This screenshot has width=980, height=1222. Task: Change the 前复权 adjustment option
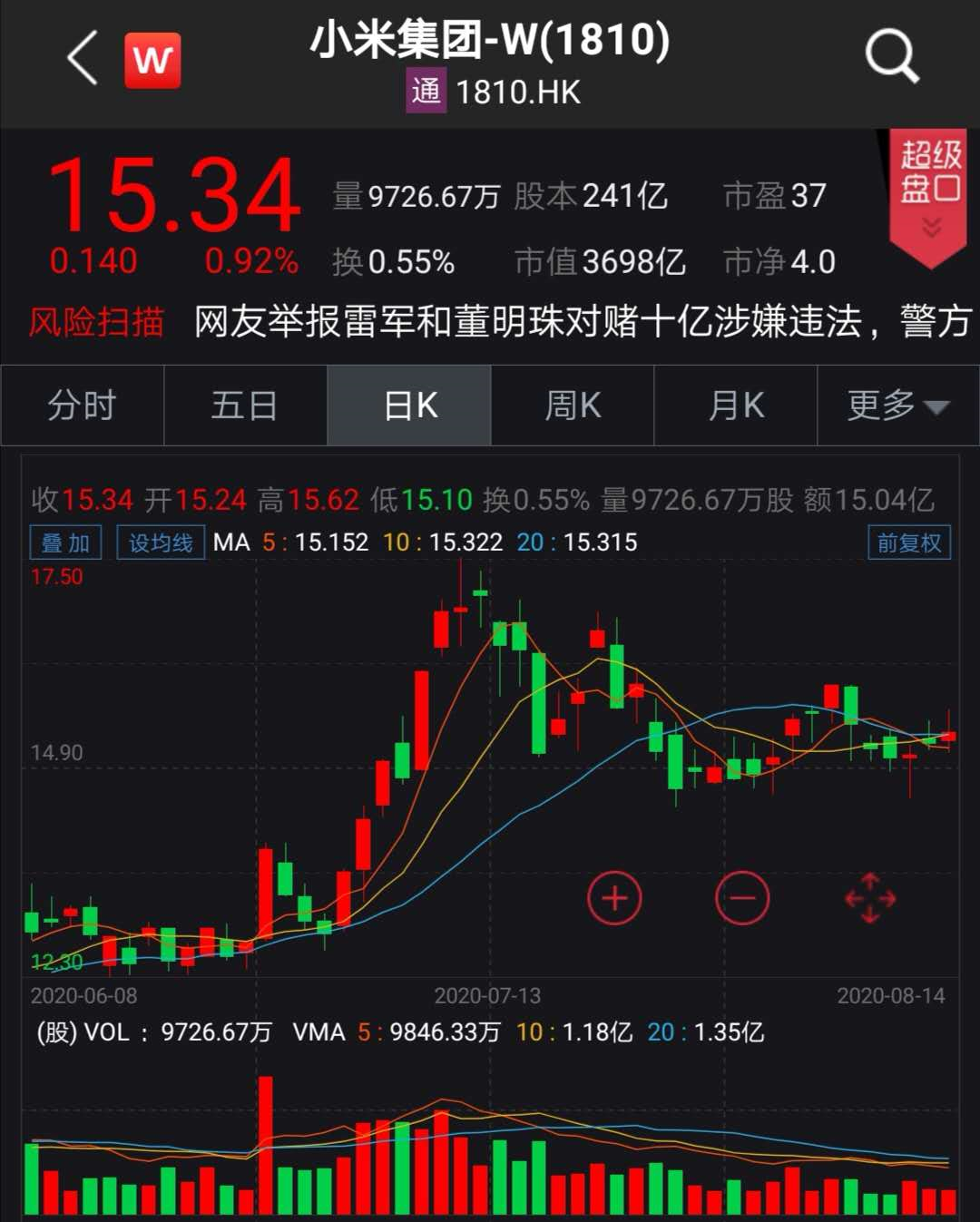(x=908, y=543)
